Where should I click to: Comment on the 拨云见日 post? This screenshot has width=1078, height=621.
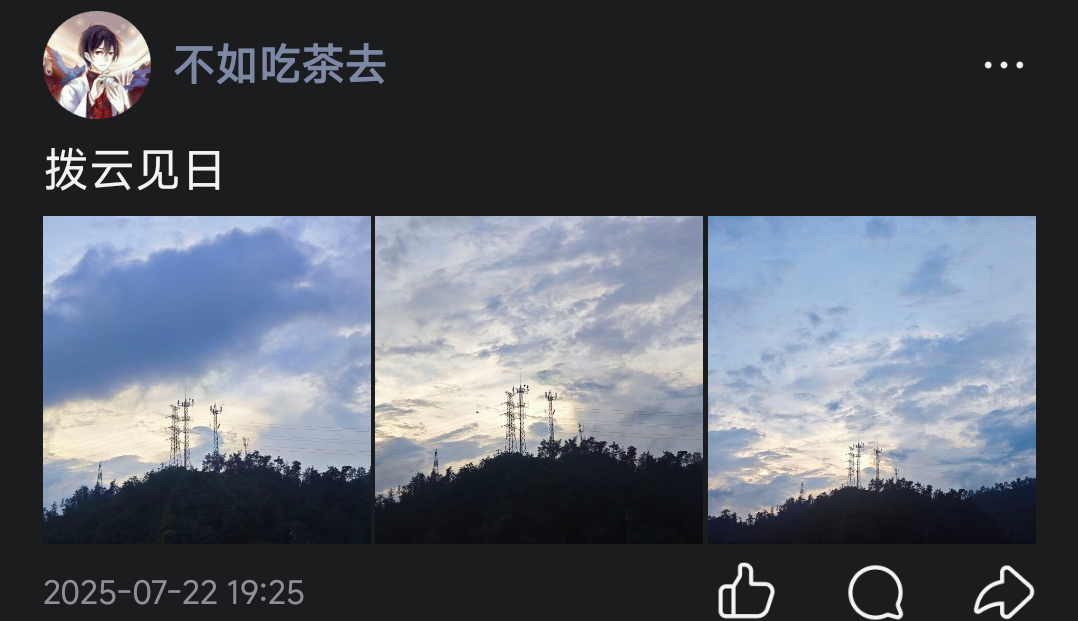[876, 592]
